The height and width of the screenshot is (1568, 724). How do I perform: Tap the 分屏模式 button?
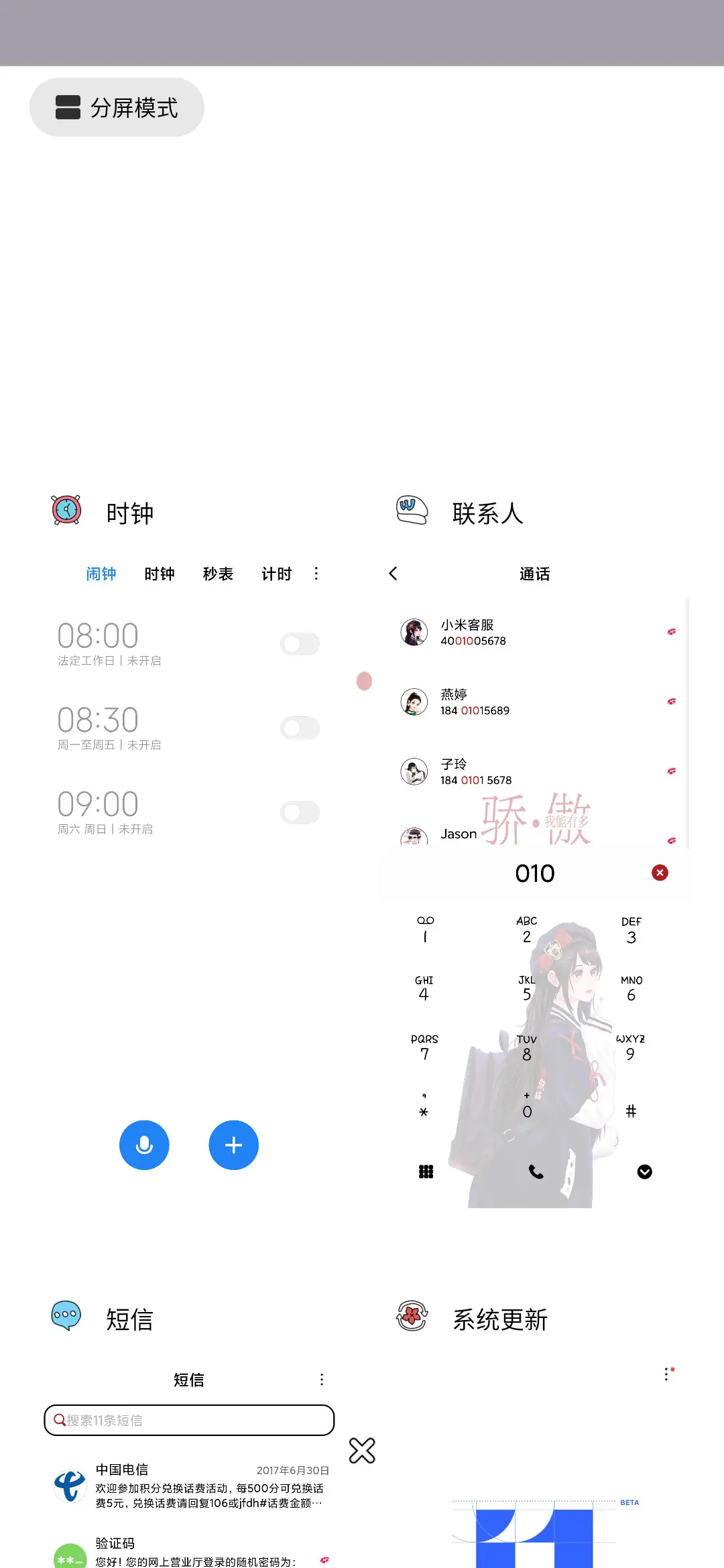point(117,107)
